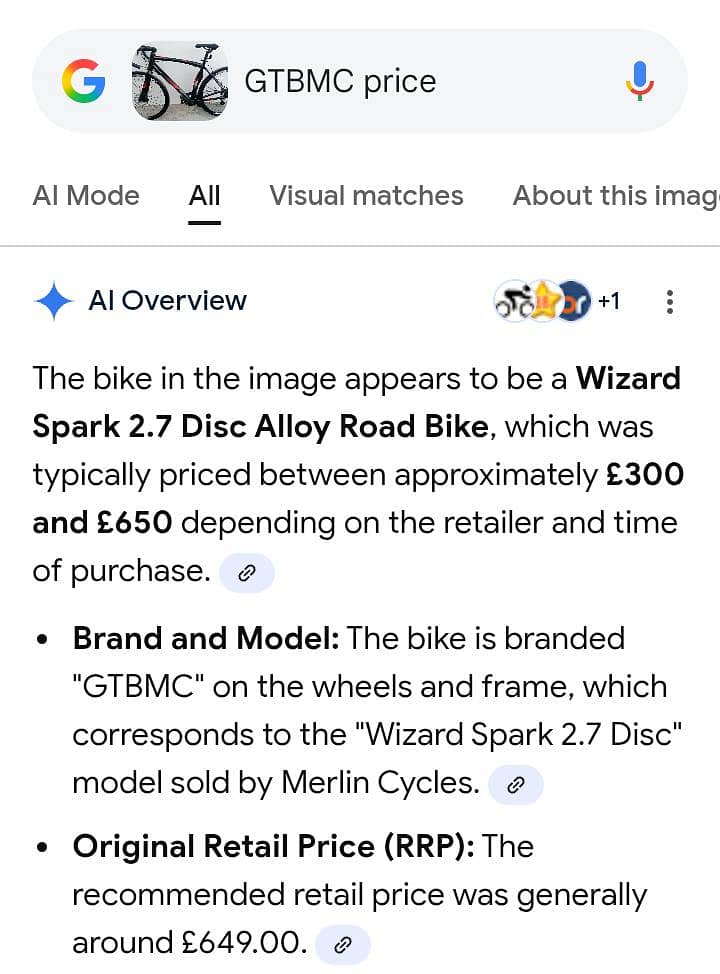Open the bike image thumbnail in search bar
Viewport: 720px width, 974px height.
pyautogui.click(x=180, y=81)
